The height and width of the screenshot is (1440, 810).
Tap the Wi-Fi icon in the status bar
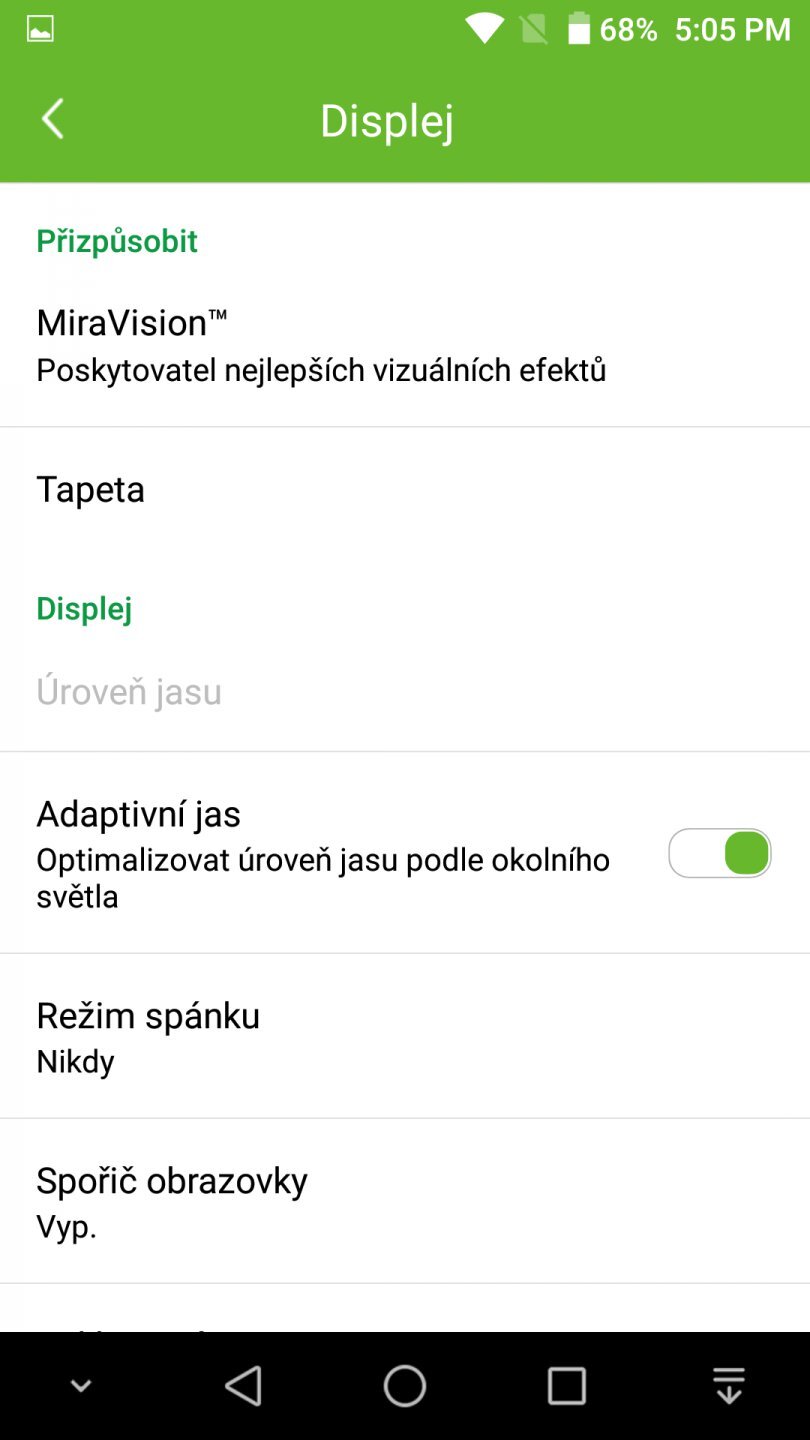coord(484,27)
